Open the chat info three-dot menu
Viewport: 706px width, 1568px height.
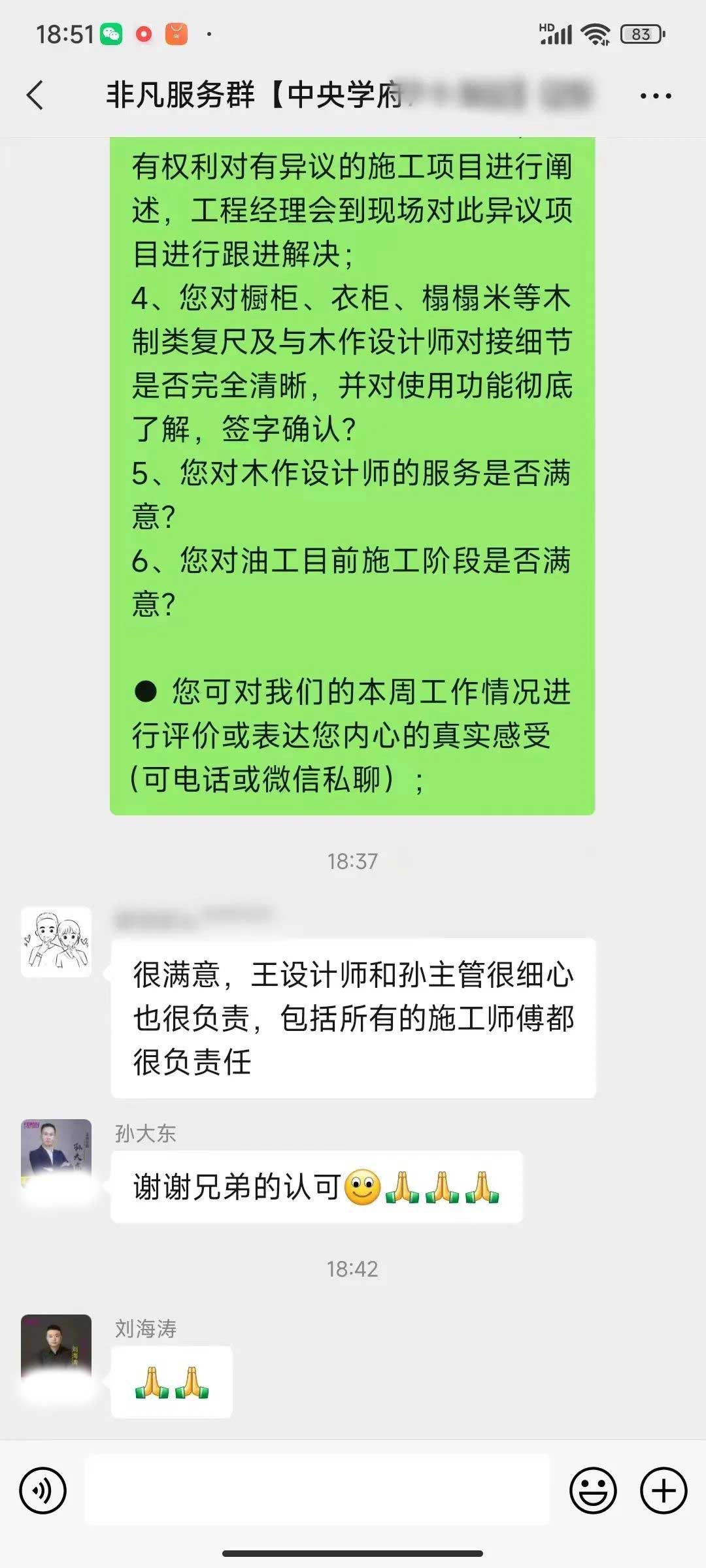(655, 96)
